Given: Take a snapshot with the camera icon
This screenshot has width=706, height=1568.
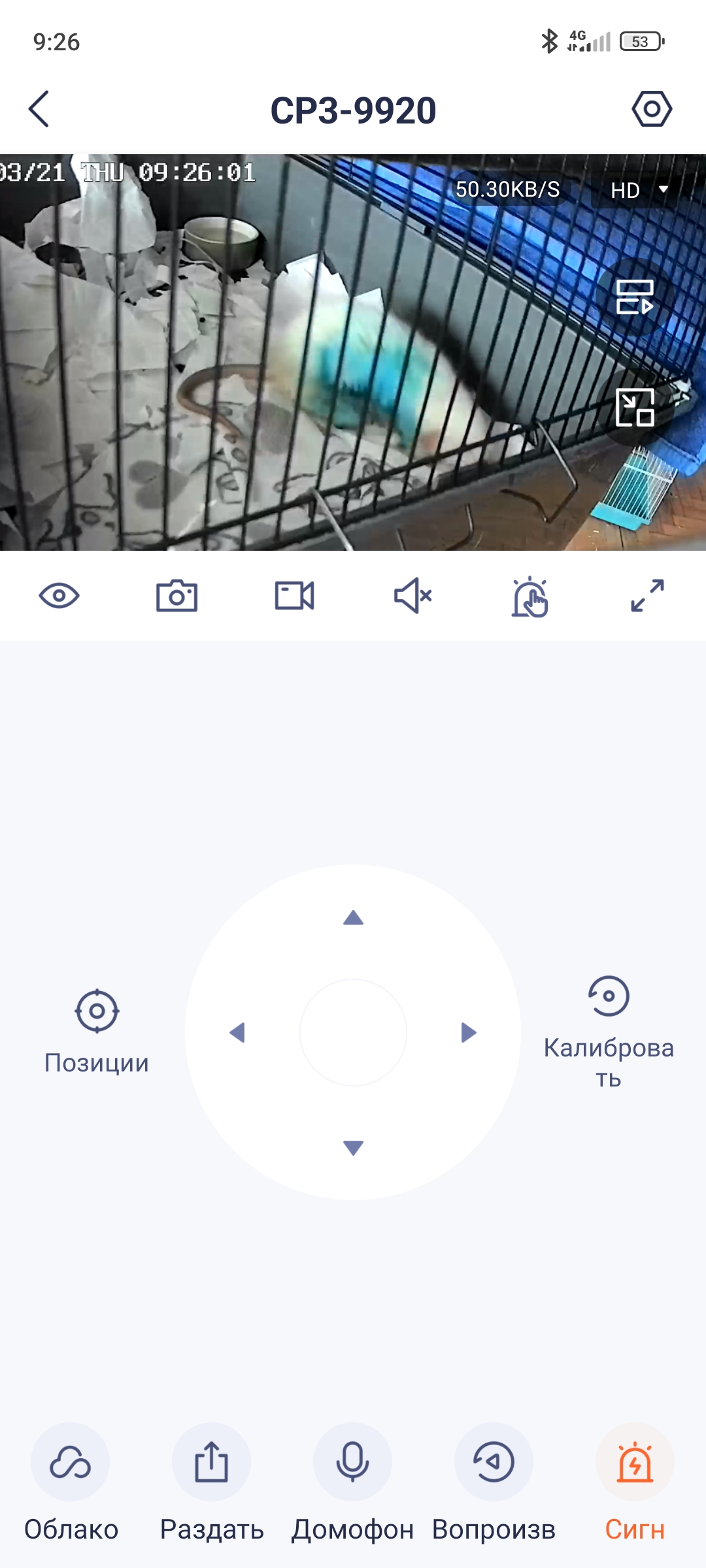Looking at the screenshot, I should pyautogui.click(x=176, y=596).
